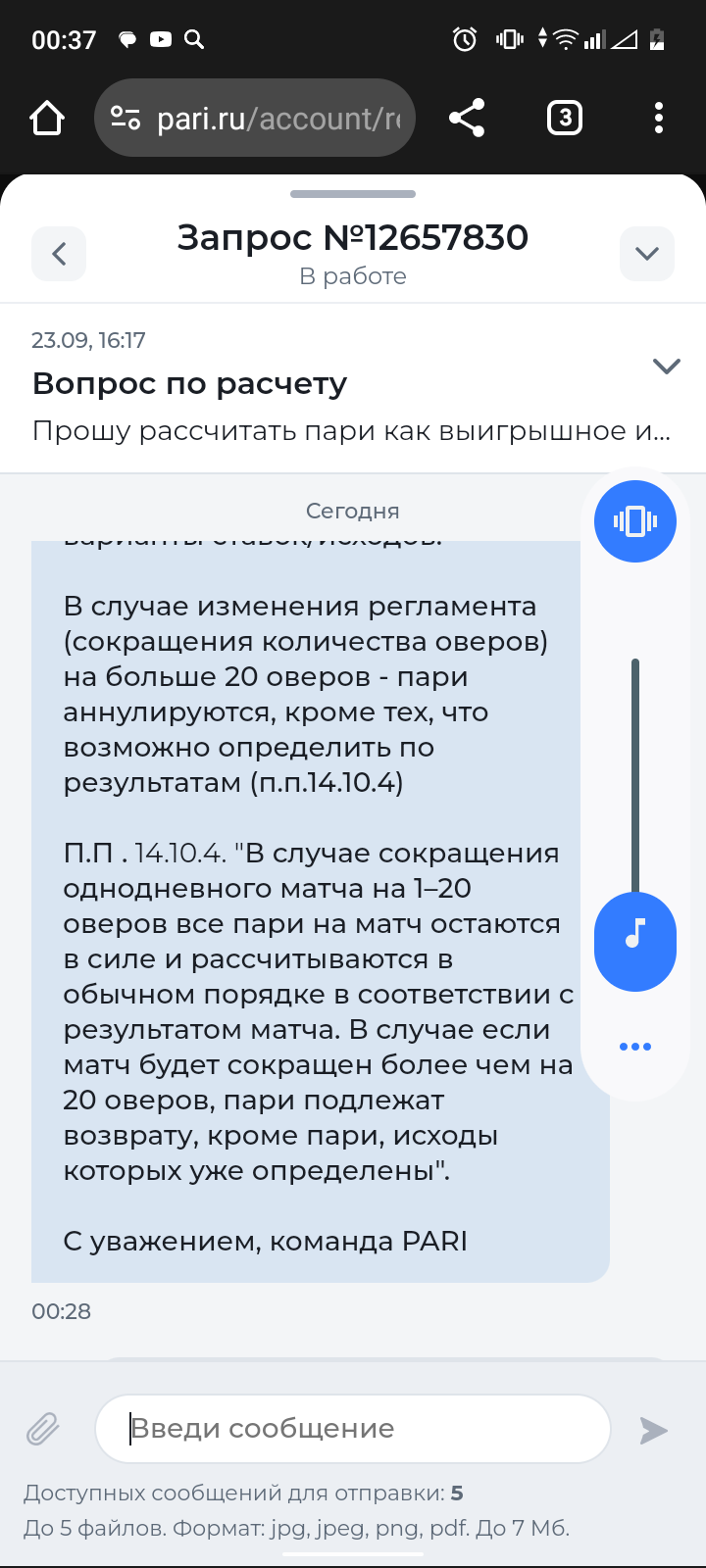Go to the browser home page

pyautogui.click(x=47, y=119)
